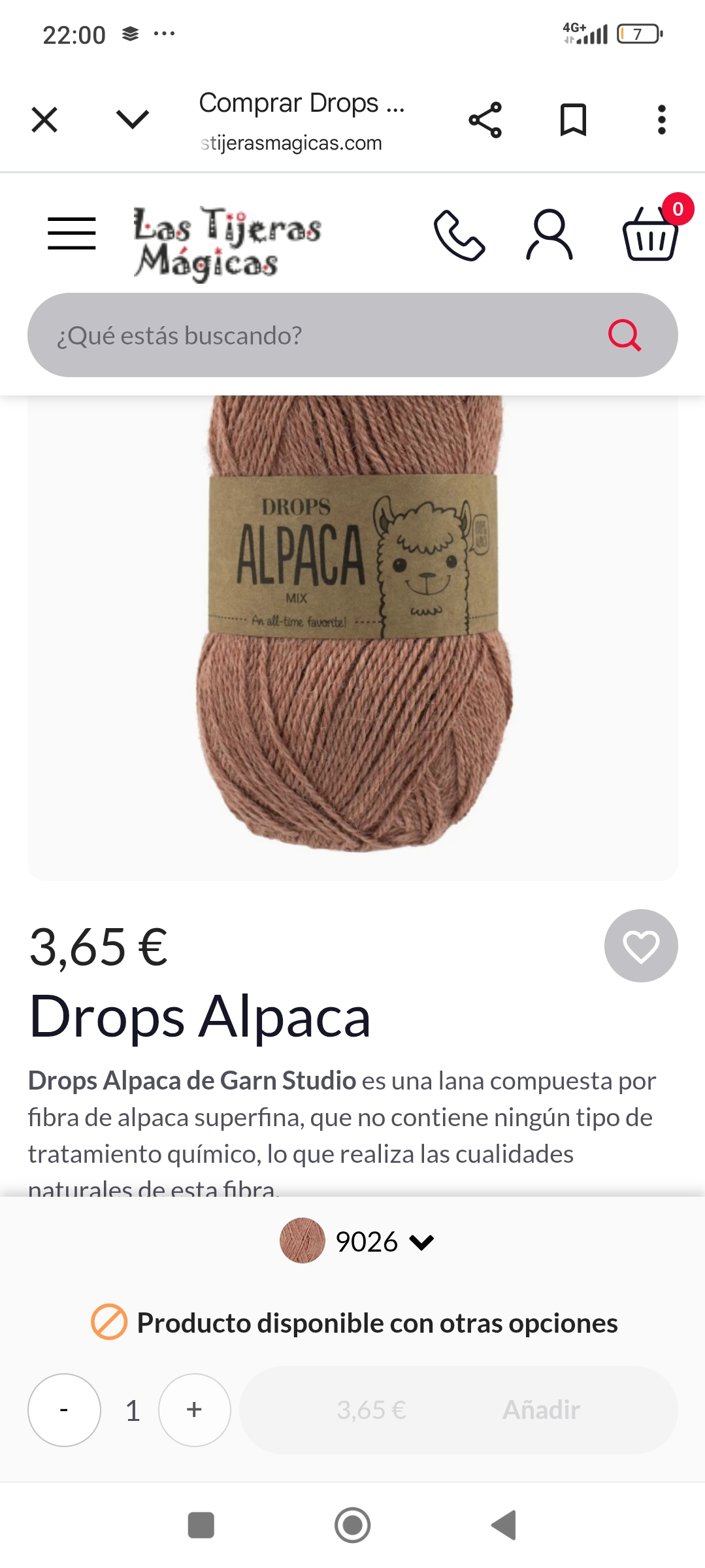
Task: Expand the 9026 color dropdown
Action: (x=357, y=1241)
